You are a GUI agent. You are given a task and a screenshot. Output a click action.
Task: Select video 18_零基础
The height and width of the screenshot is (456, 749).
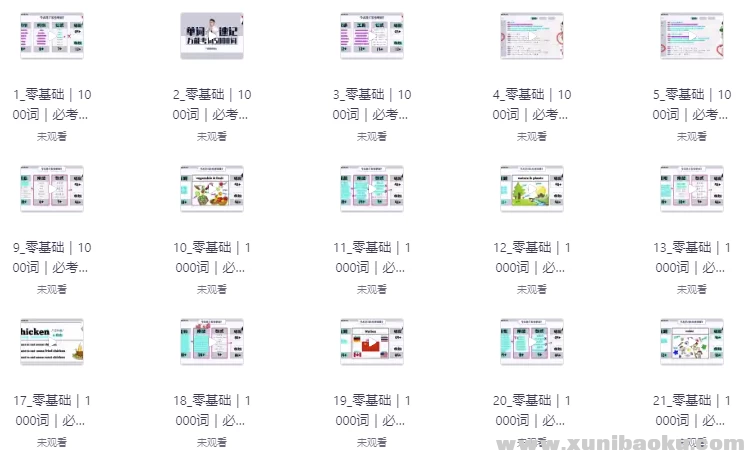point(212,342)
